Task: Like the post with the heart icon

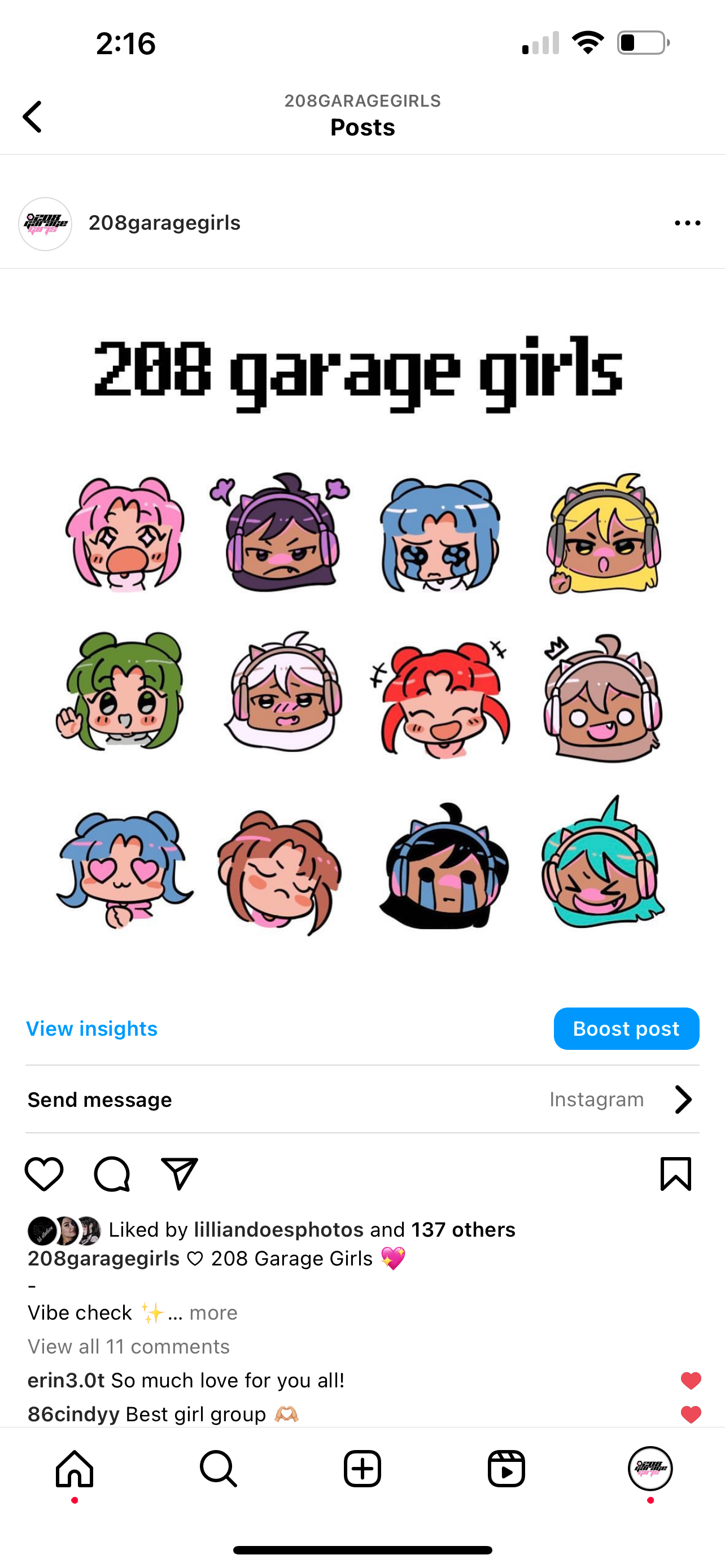Action: [x=44, y=1173]
